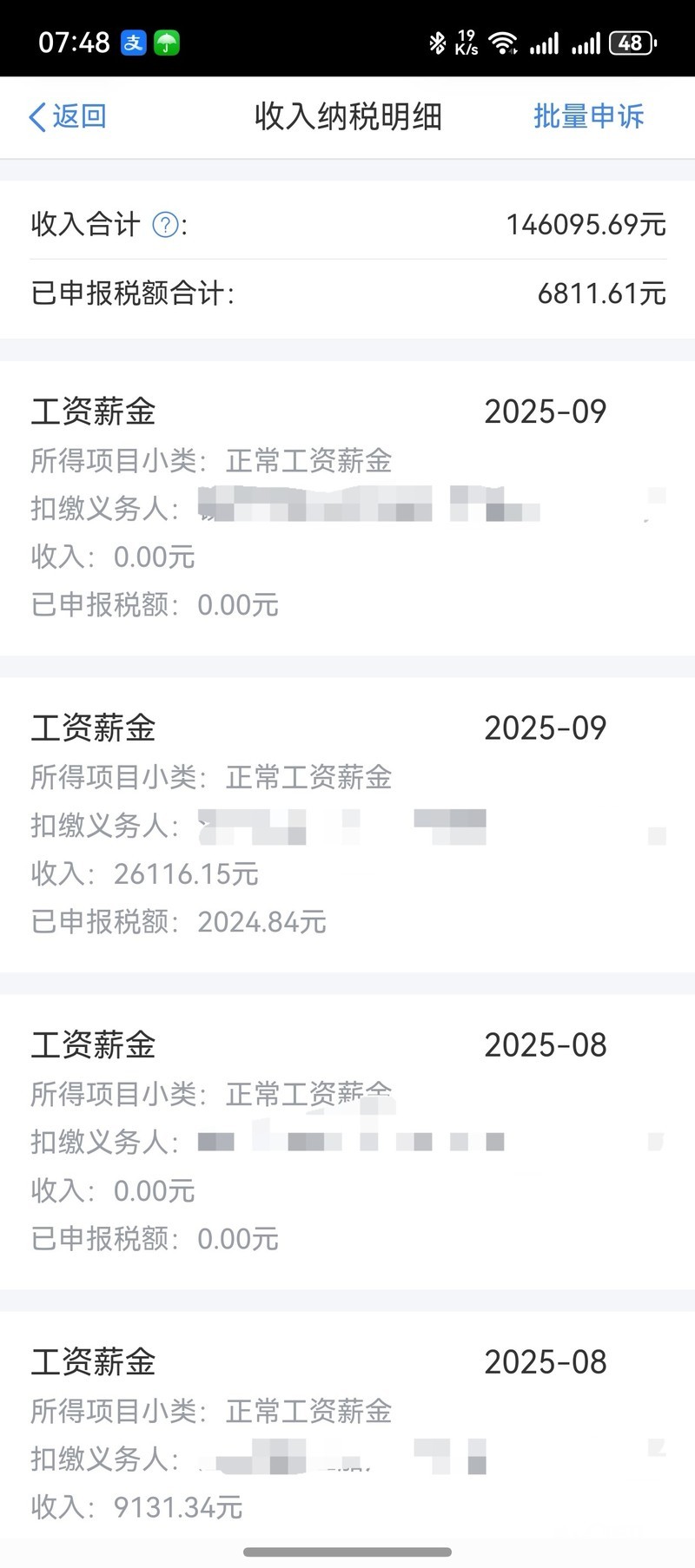This screenshot has width=695, height=1568.
Task: Open the 2025-09 salary record with 0.00元 income
Action: pyautogui.click(x=347, y=508)
